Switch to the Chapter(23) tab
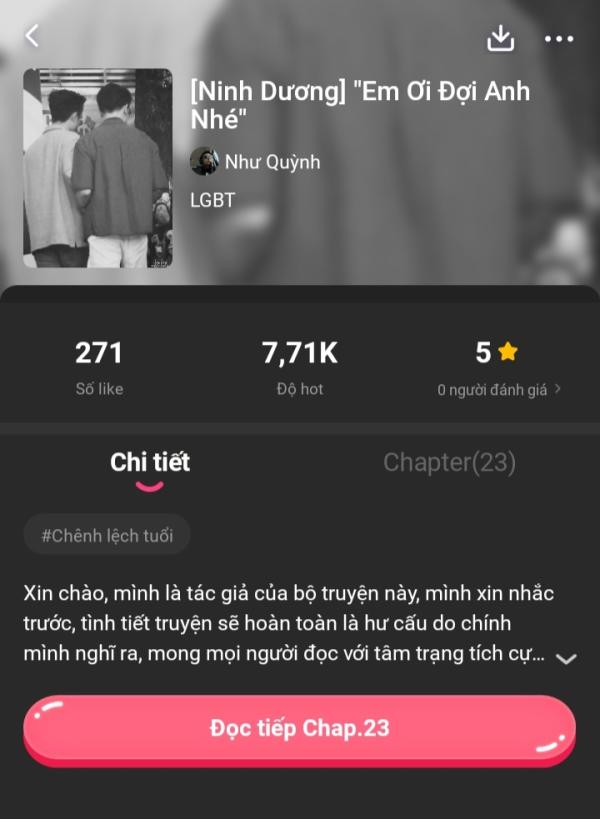Image resolution: width=600 pixels, height=819 pixels. click(449, 462)
